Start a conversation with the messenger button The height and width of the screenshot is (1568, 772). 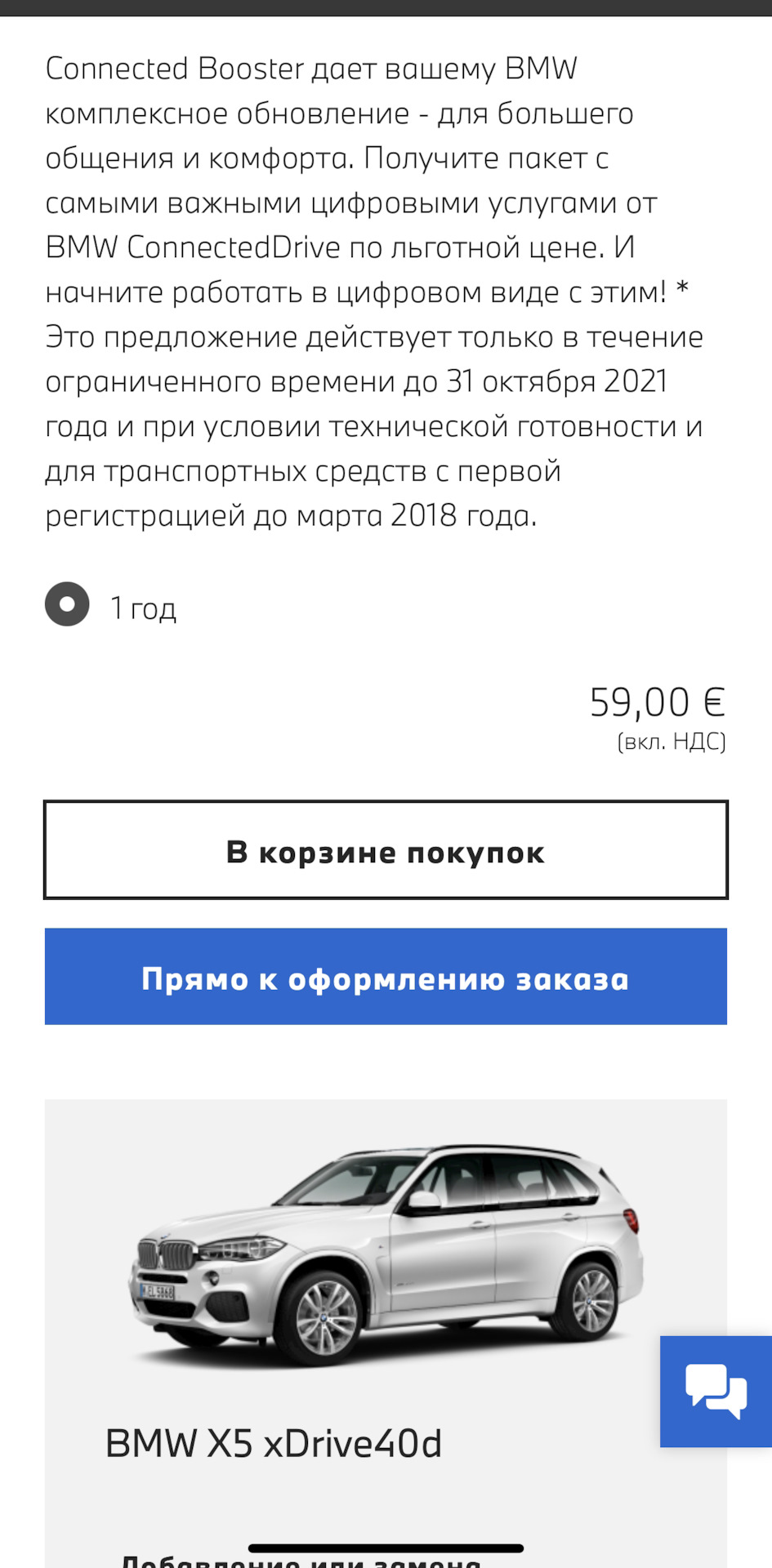(x=716, y=1392)
